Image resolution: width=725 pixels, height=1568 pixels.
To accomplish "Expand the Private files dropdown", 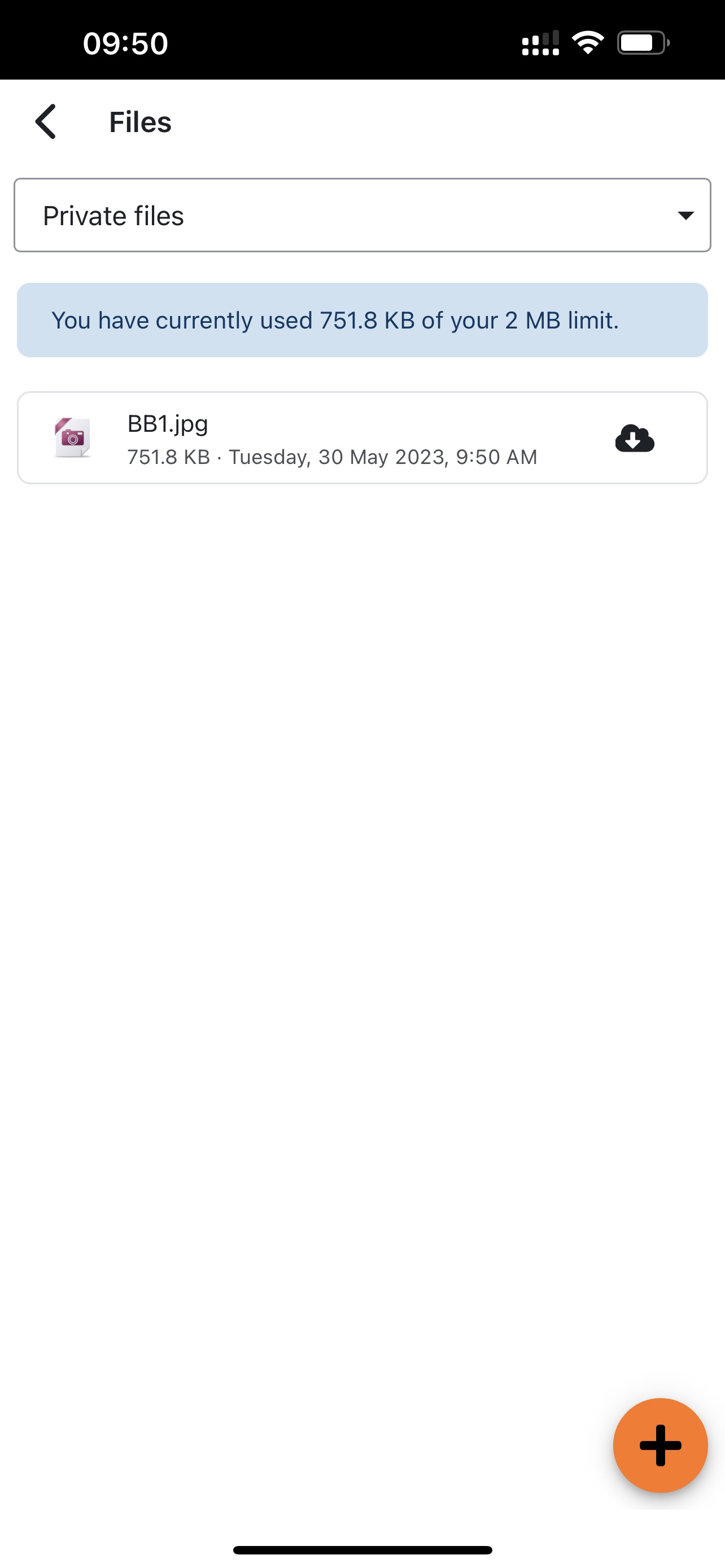I will (x=362, y=215).
